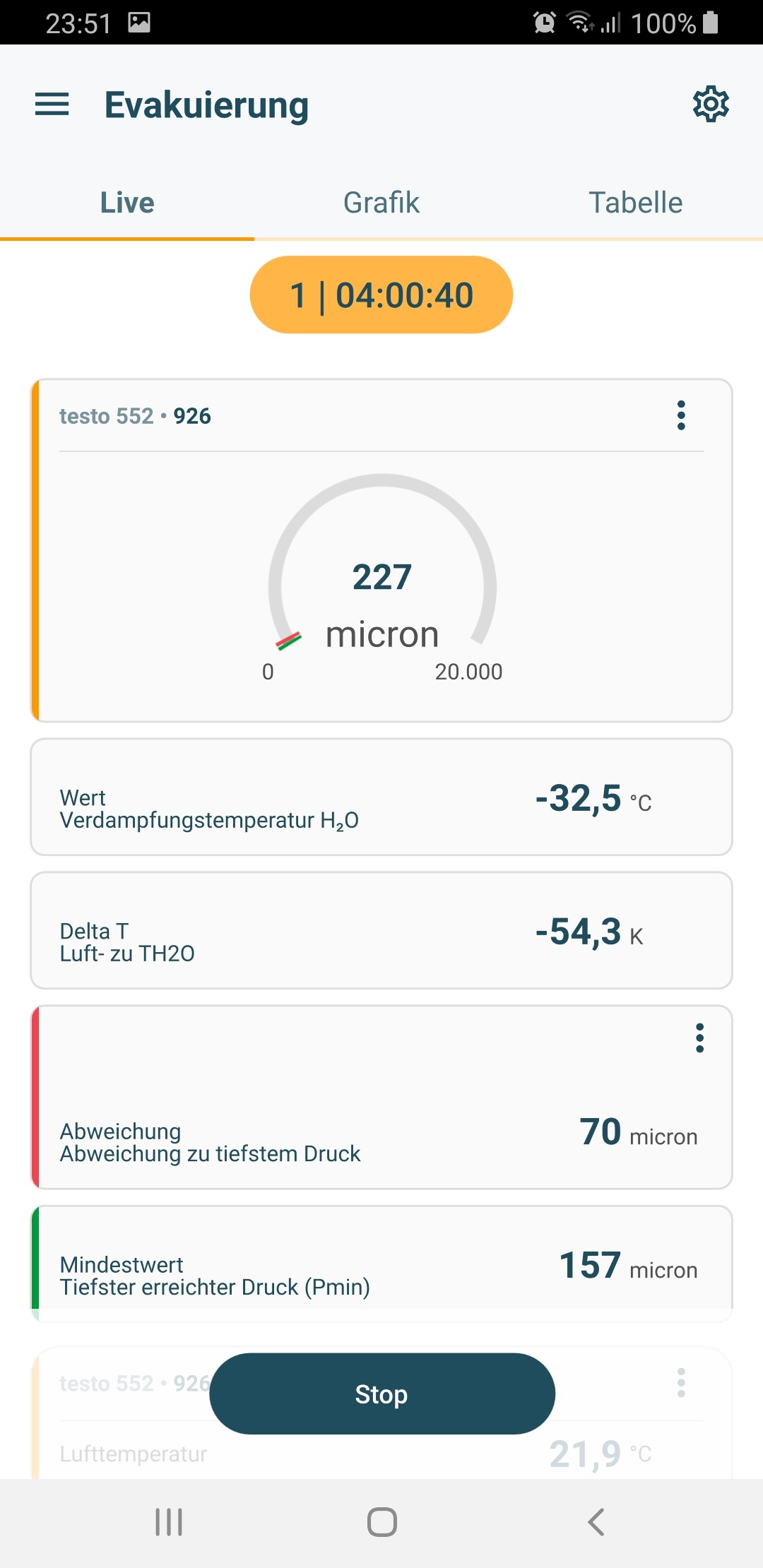Open overflow menu on the Abweichung card
Image resolution: width=763 pixels, height=1568 pixels.
click(699, 1038)
